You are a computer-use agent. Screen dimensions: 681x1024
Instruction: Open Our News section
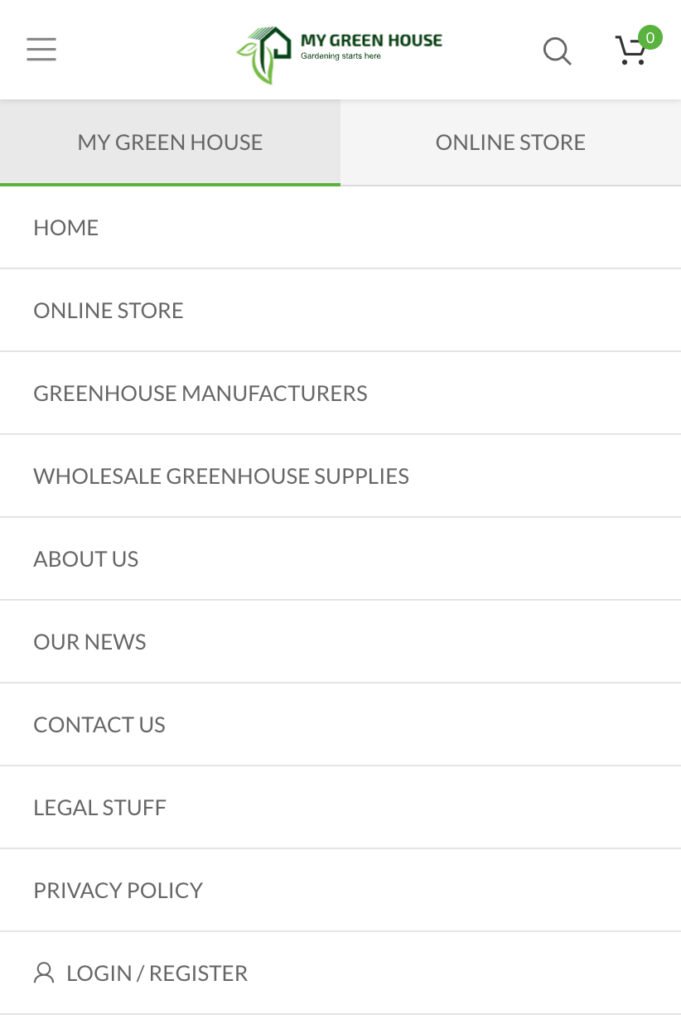(90, 643)
